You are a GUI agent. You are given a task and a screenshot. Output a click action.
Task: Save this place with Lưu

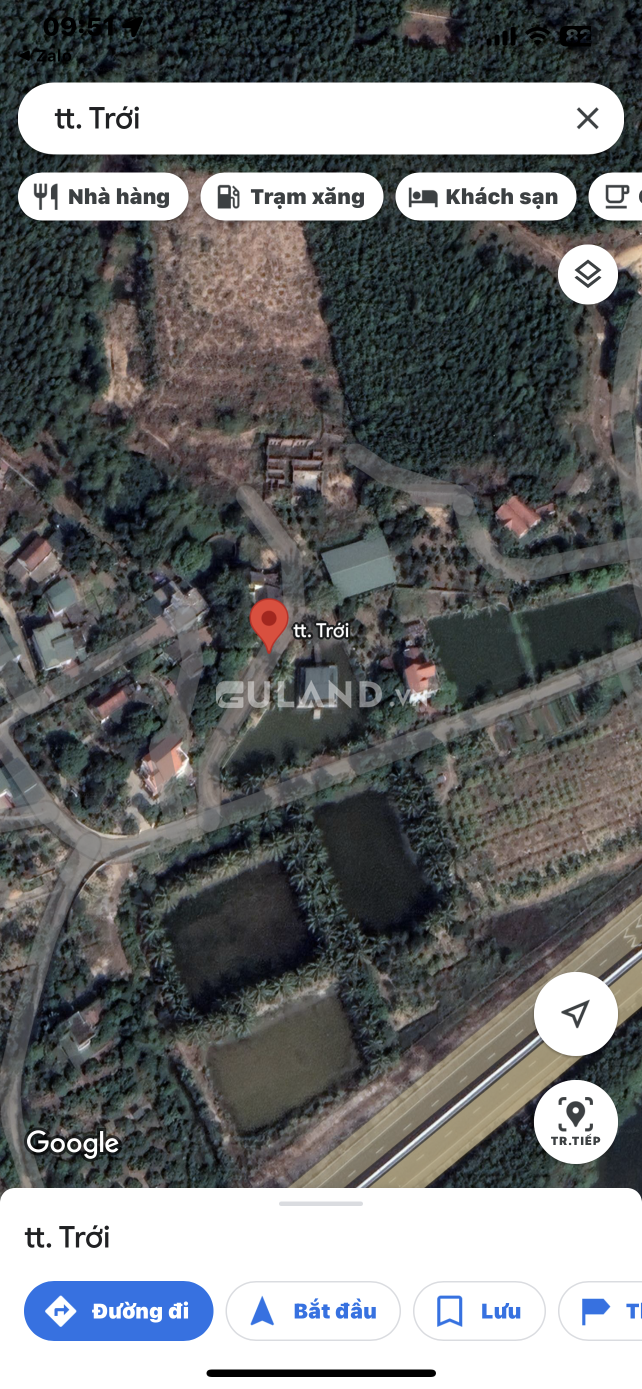pos(479,1310)
